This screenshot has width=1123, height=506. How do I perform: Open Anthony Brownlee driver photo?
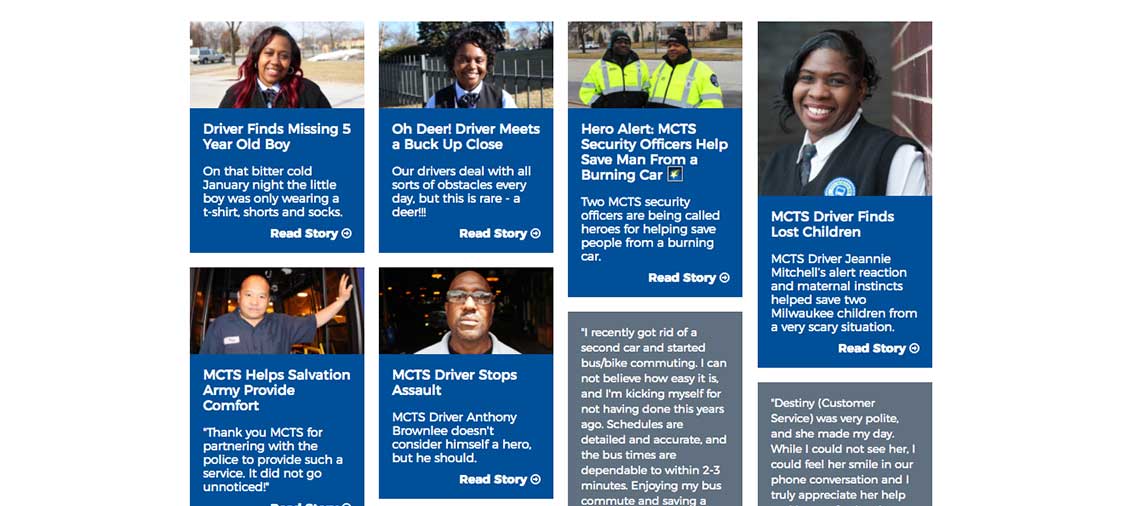(466, 311)
